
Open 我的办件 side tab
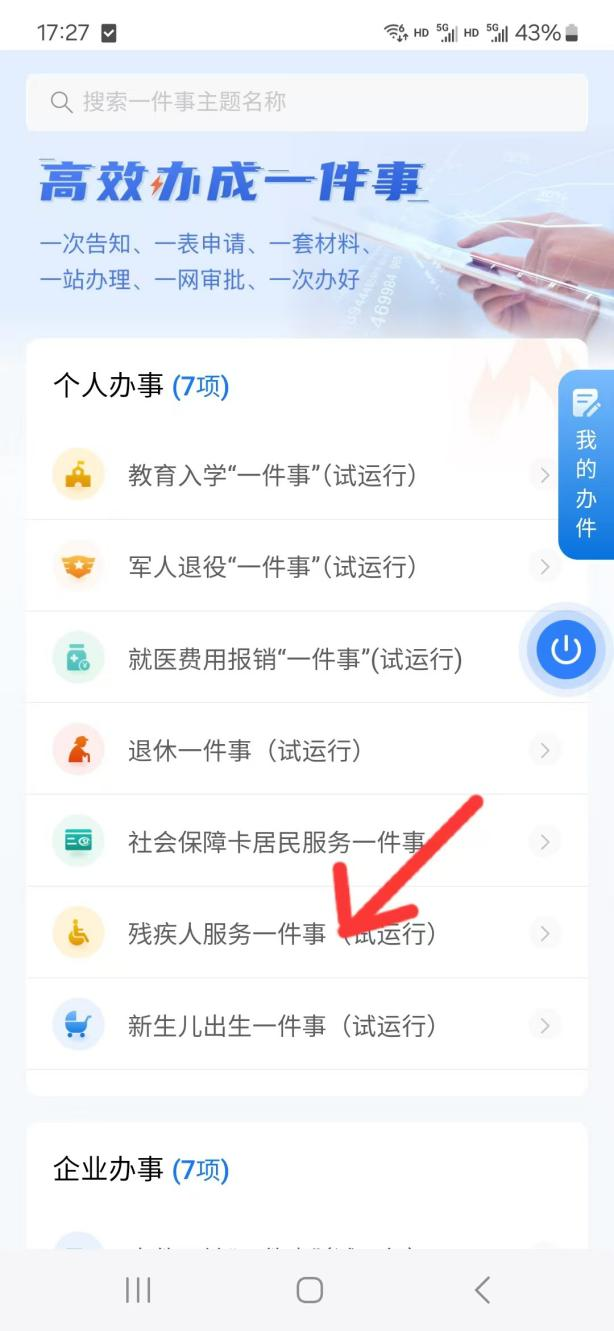[586, 465]
